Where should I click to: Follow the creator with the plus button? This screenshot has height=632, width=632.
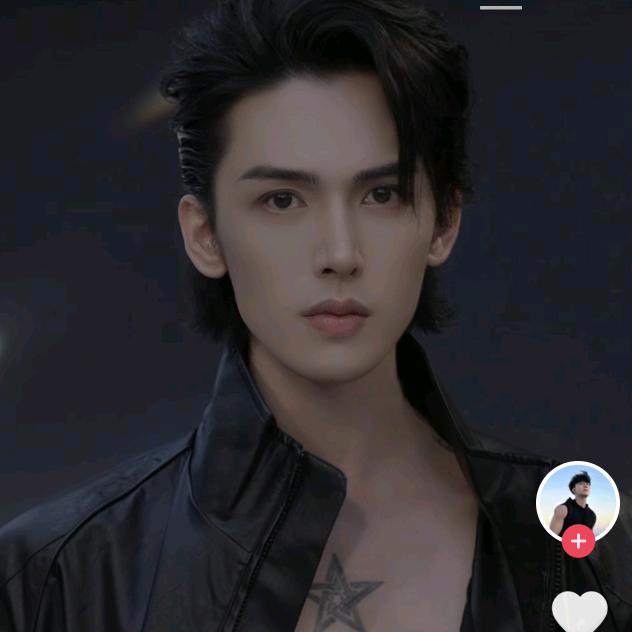click(x=578, y=542)
